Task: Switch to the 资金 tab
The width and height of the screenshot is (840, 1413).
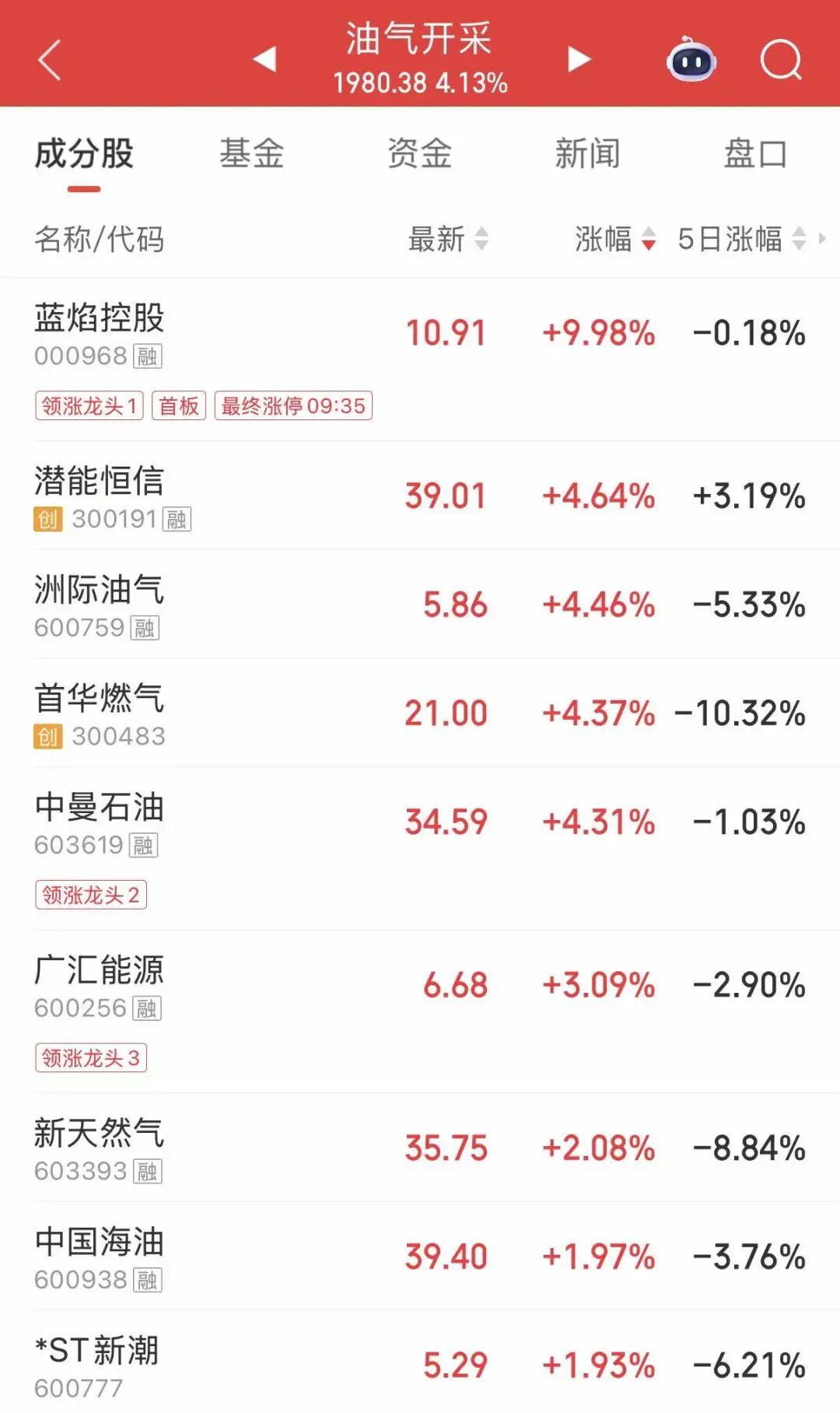Action: point(419,153)
